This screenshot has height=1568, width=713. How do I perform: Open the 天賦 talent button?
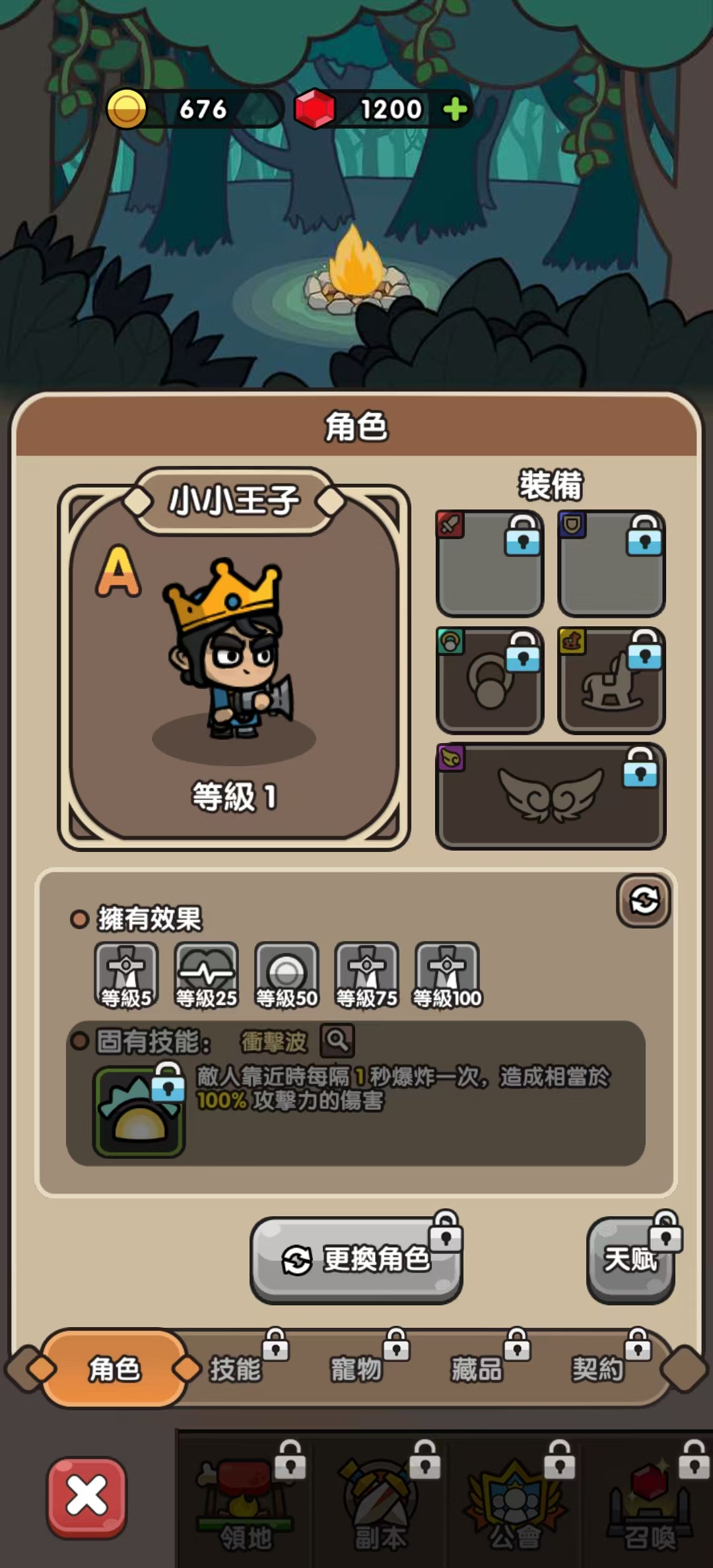click(630, 1259)
